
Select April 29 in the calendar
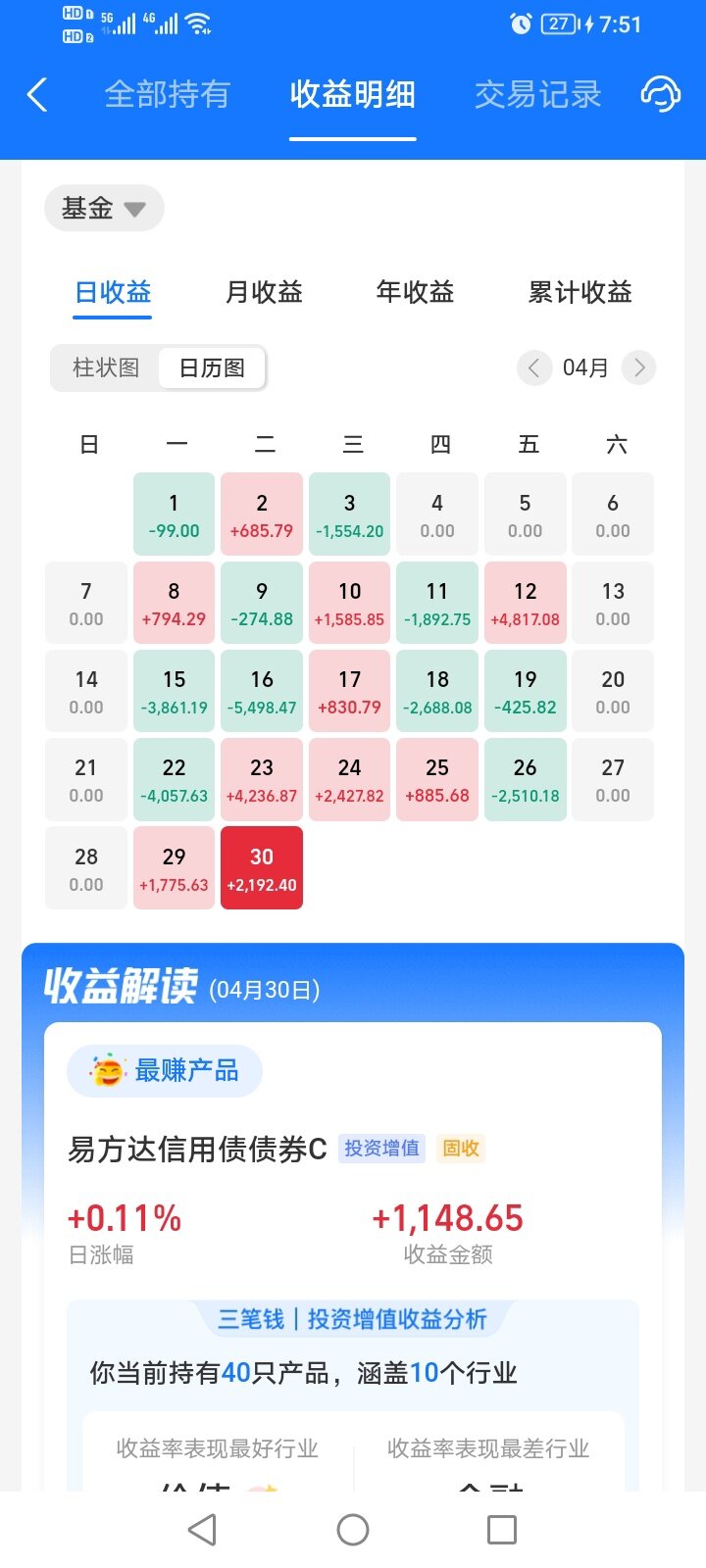174,868
